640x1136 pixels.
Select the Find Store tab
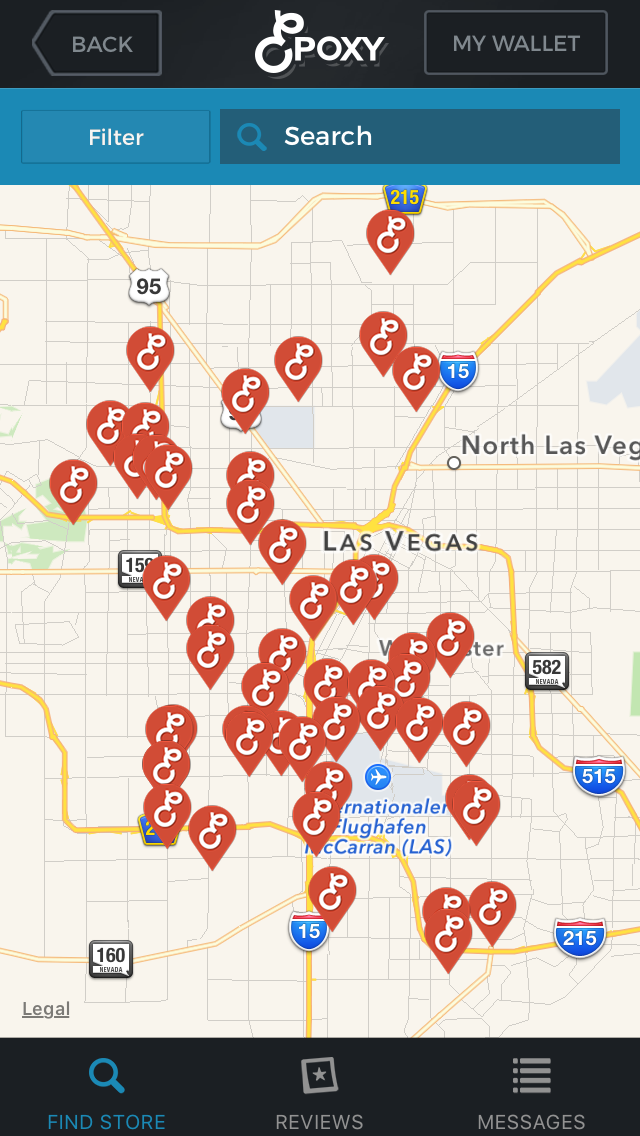click(x=106, y=1093)
